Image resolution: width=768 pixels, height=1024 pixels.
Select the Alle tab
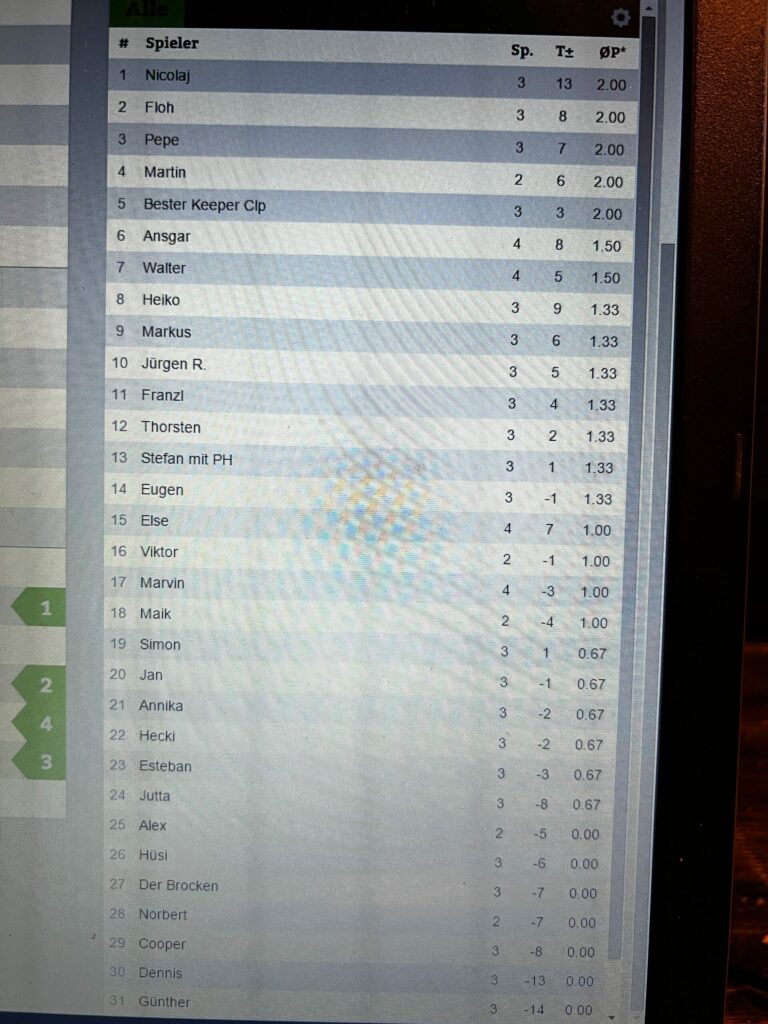[x=147, y=11]
